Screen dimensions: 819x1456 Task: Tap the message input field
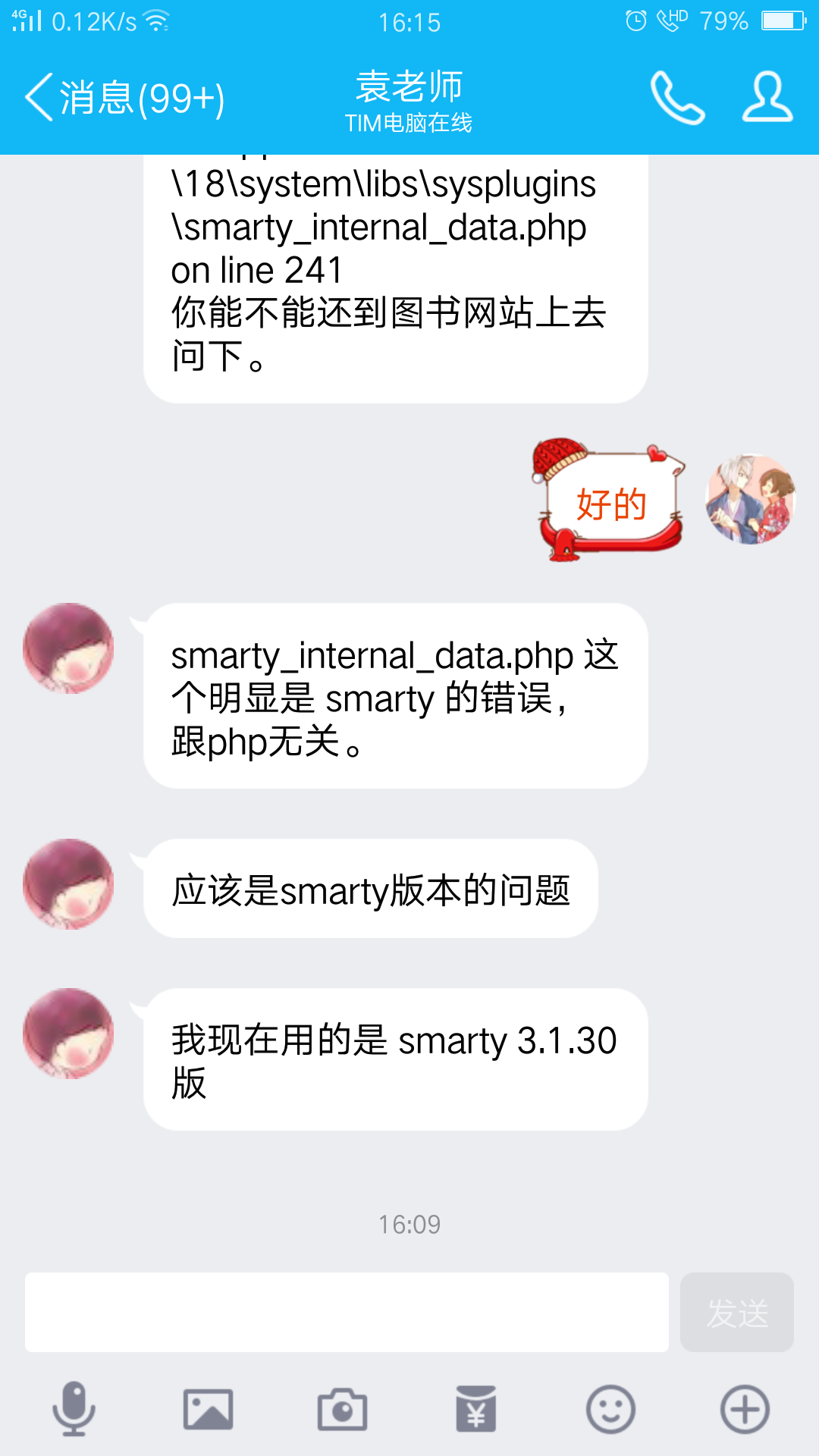pyautogui.click(x=347, y=1312)
